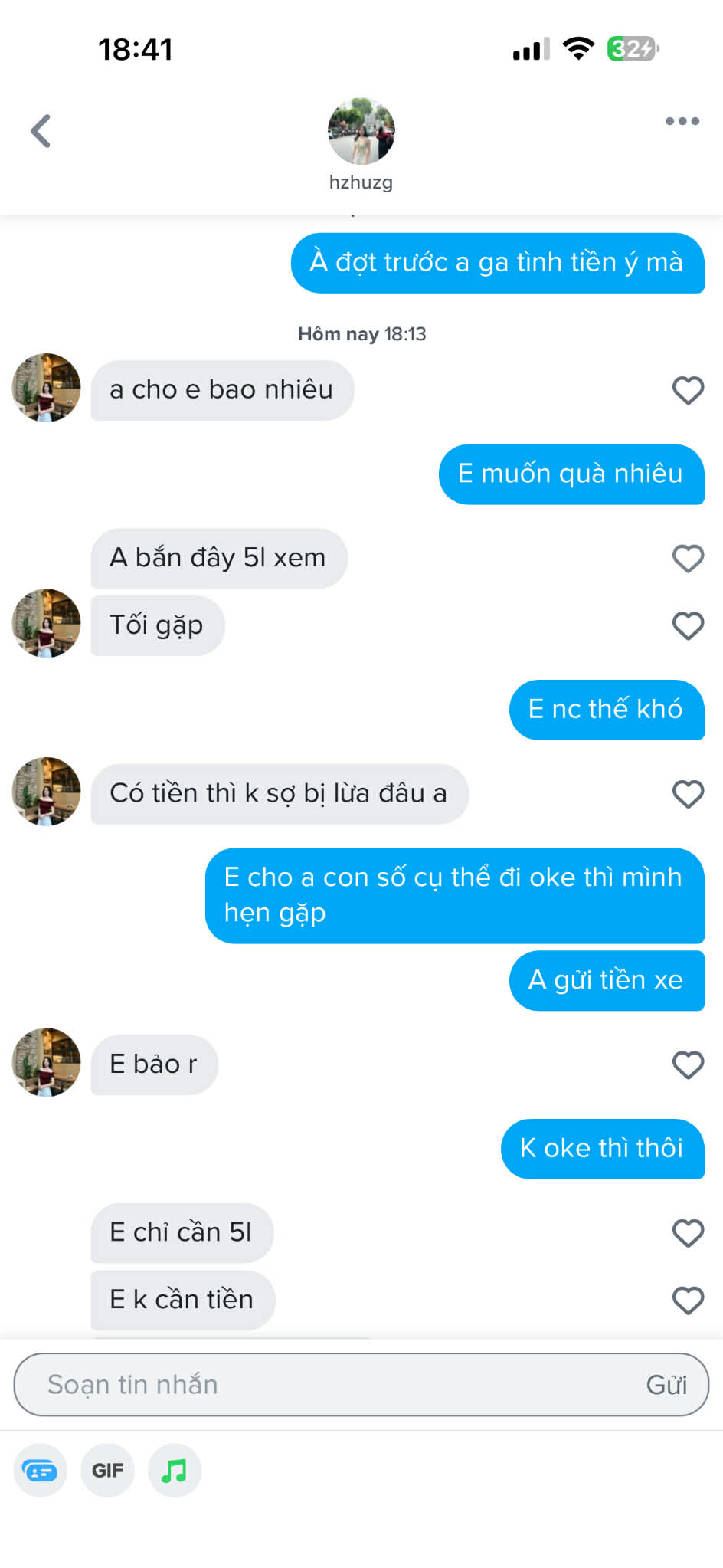Like the message 'a cho e bao nhiêu'
The image size is (723, 1568).
click(688, 390)
